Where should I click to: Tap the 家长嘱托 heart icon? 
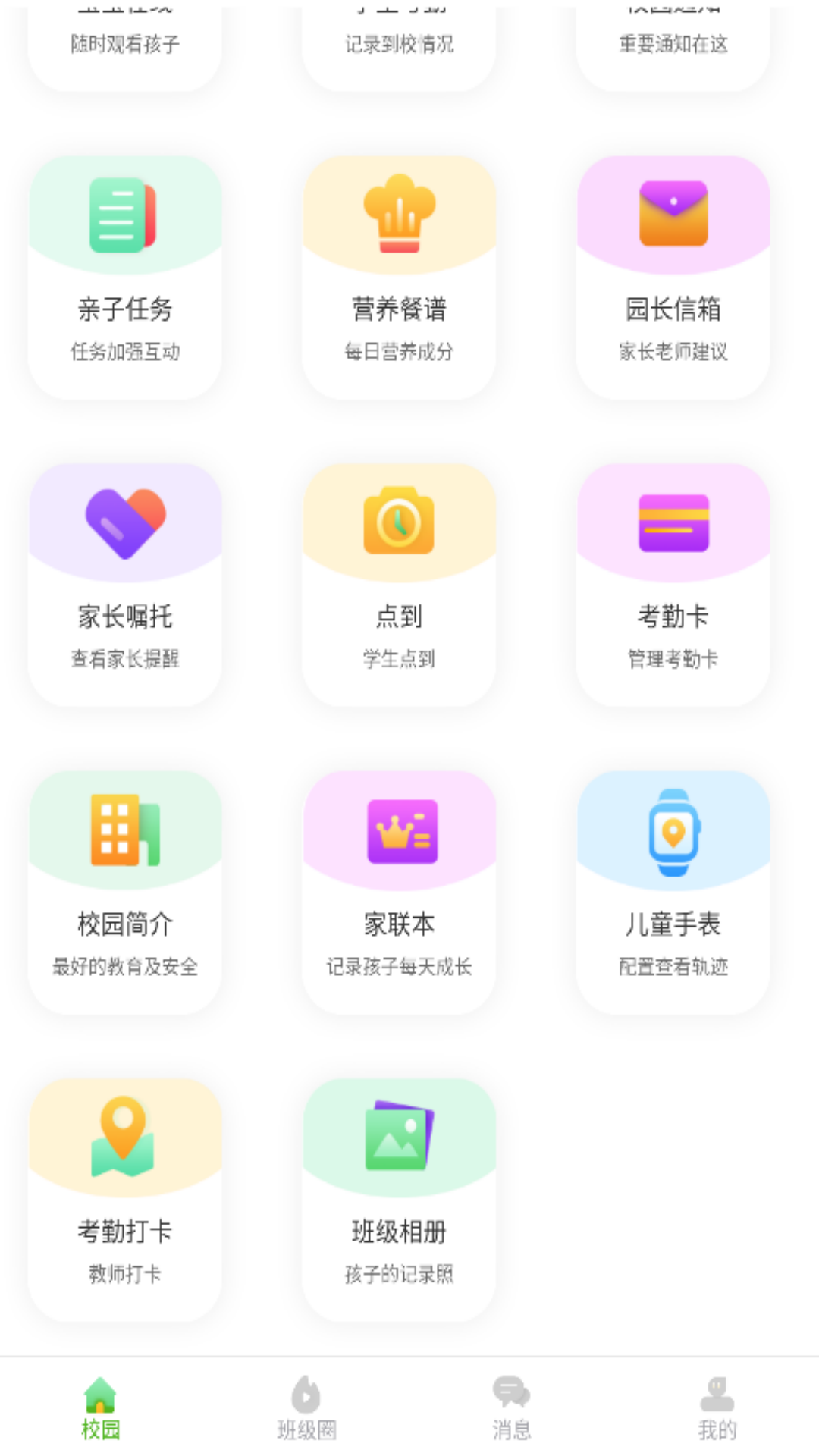click(x=124, y=523)
